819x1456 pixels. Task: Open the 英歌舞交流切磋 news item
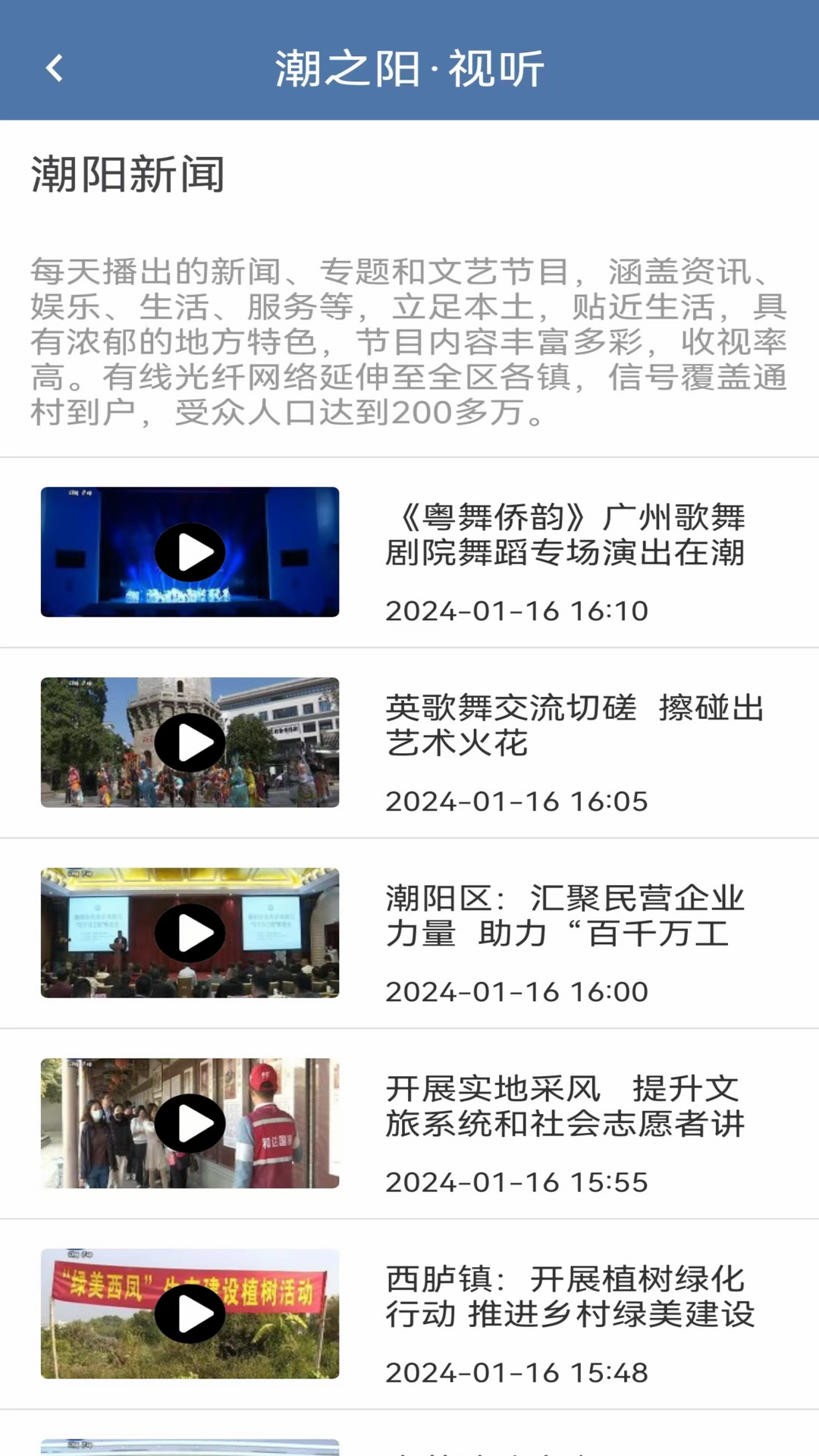tap(573, 726)
